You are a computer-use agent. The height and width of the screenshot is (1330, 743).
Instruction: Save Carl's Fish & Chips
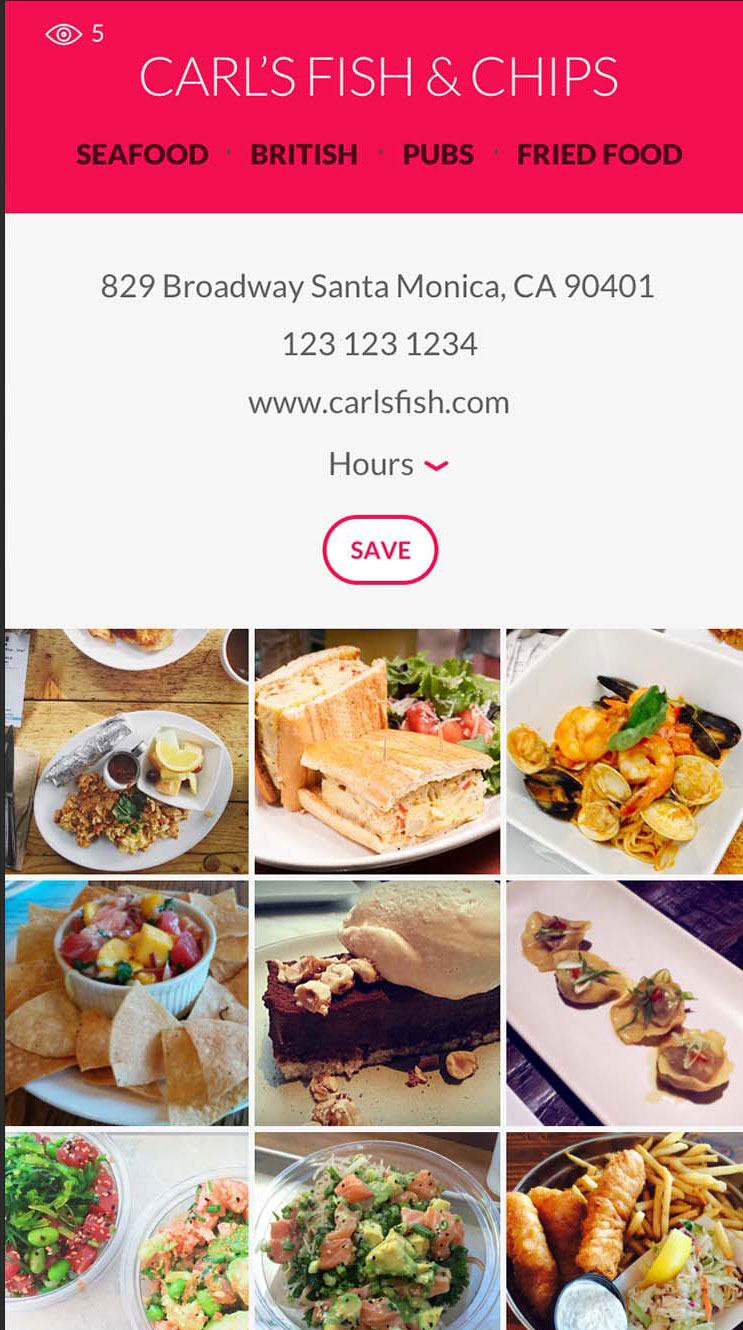coord(380,550)
